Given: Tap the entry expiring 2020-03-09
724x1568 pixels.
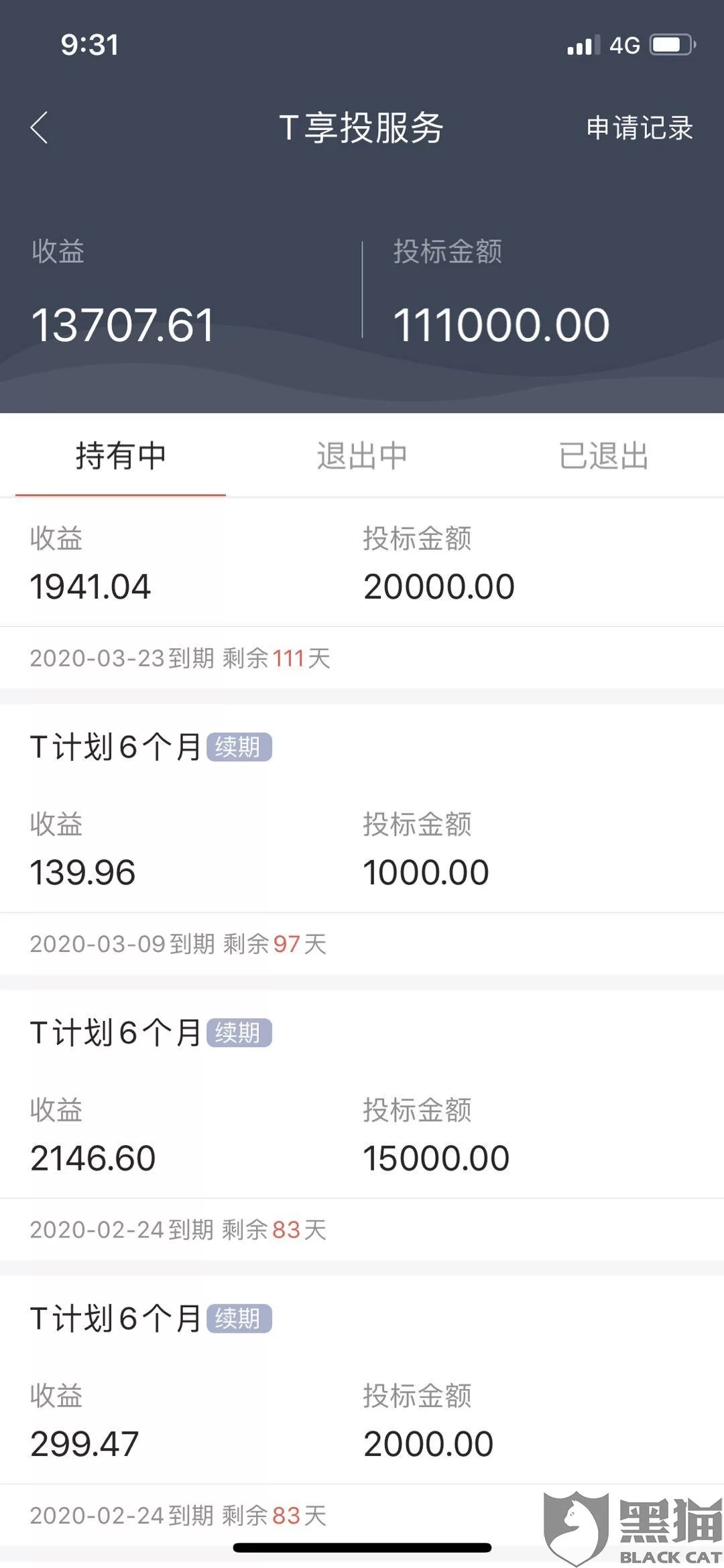Looking at the screenshot, I should [x=179, y=943].
